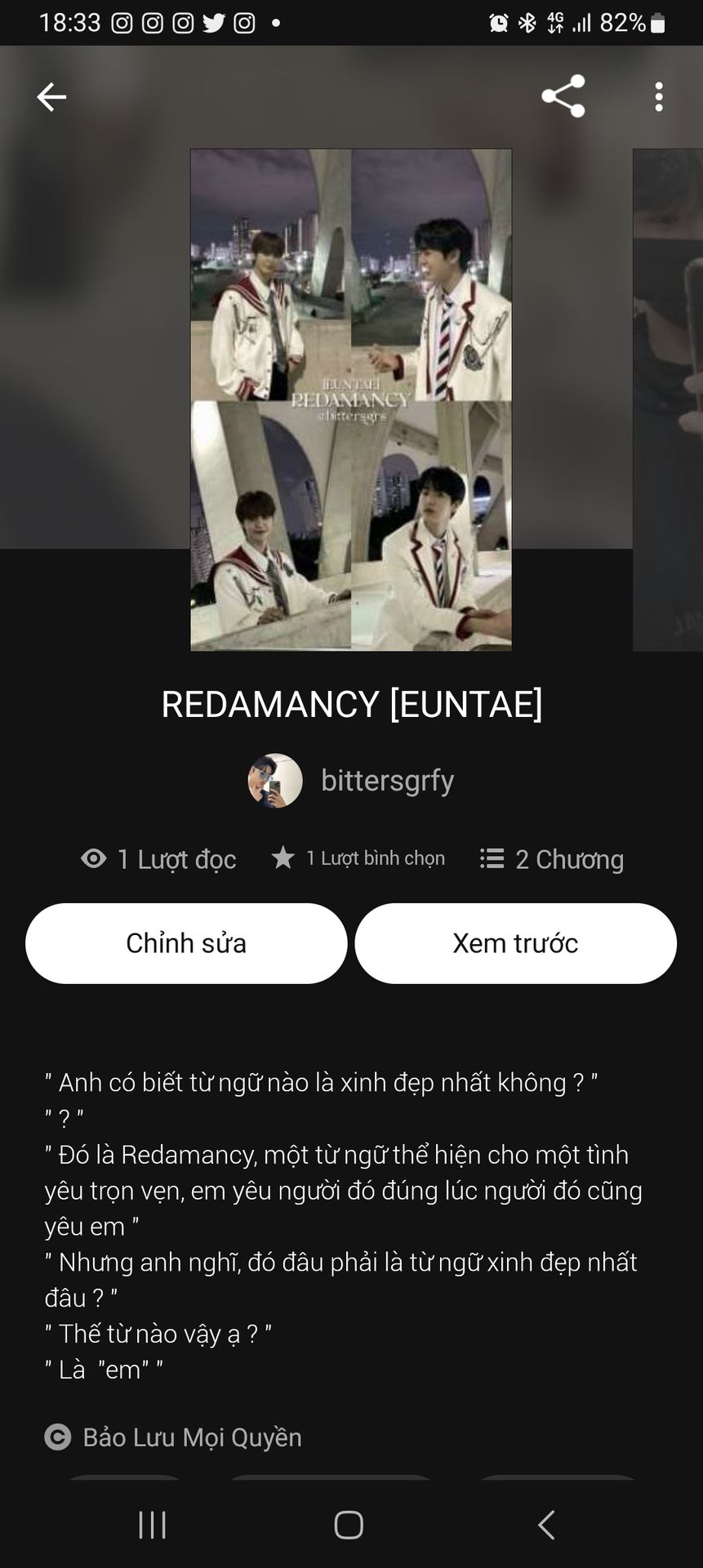703x1568 pixels.
Task: Share the REDAMANCY story
Action: click(563, 96)
